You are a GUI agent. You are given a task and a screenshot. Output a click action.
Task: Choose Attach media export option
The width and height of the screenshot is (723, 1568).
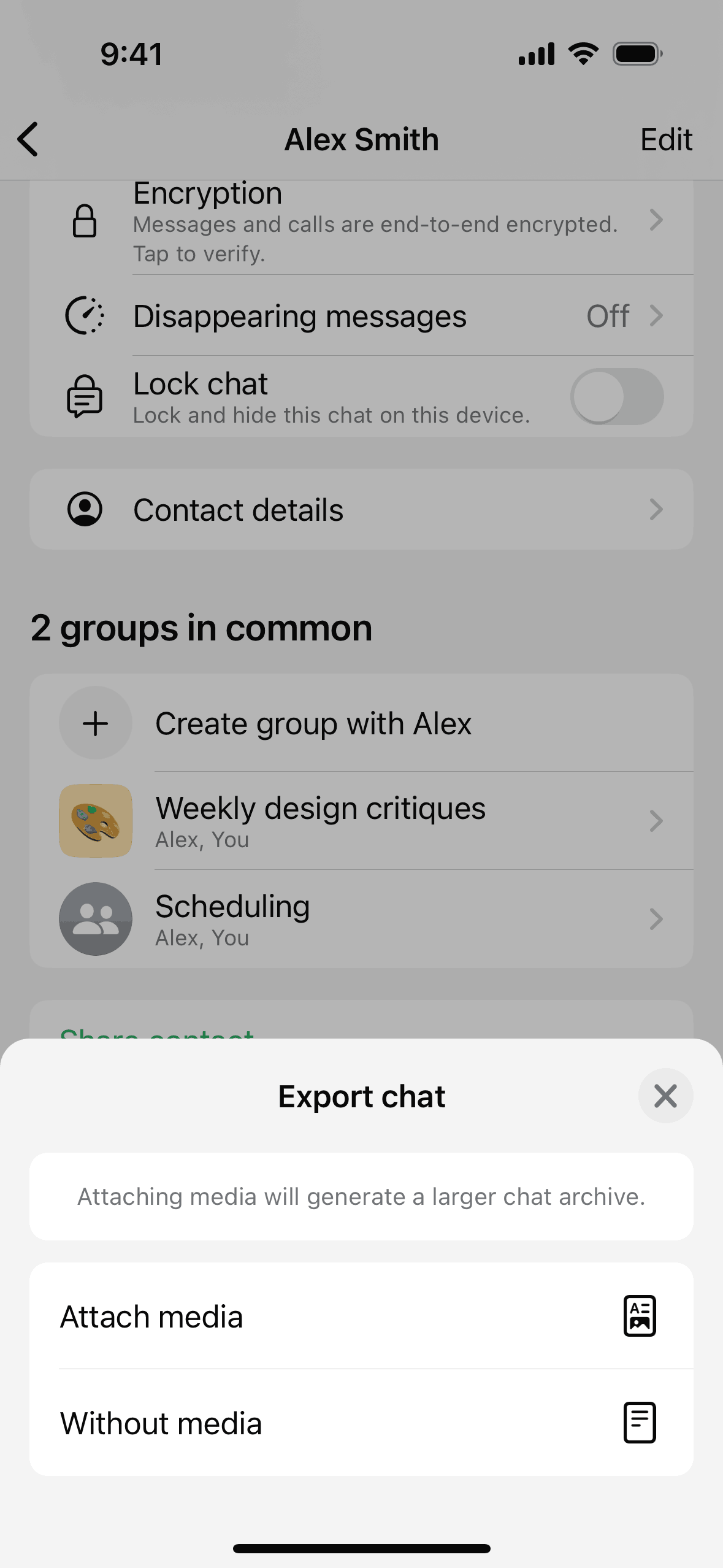[361, 1316]
